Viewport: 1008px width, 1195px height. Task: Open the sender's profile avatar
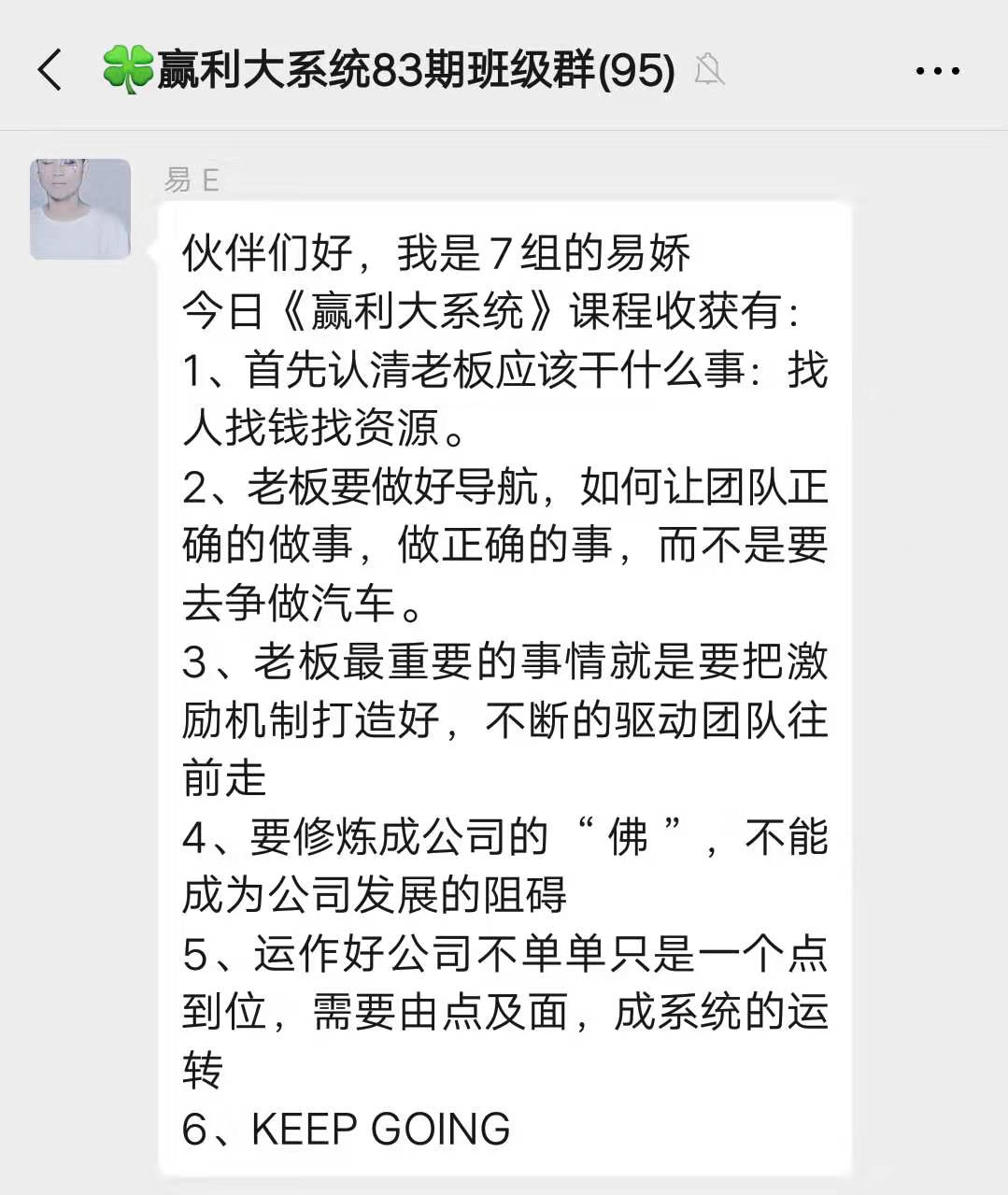pos(80,209)
